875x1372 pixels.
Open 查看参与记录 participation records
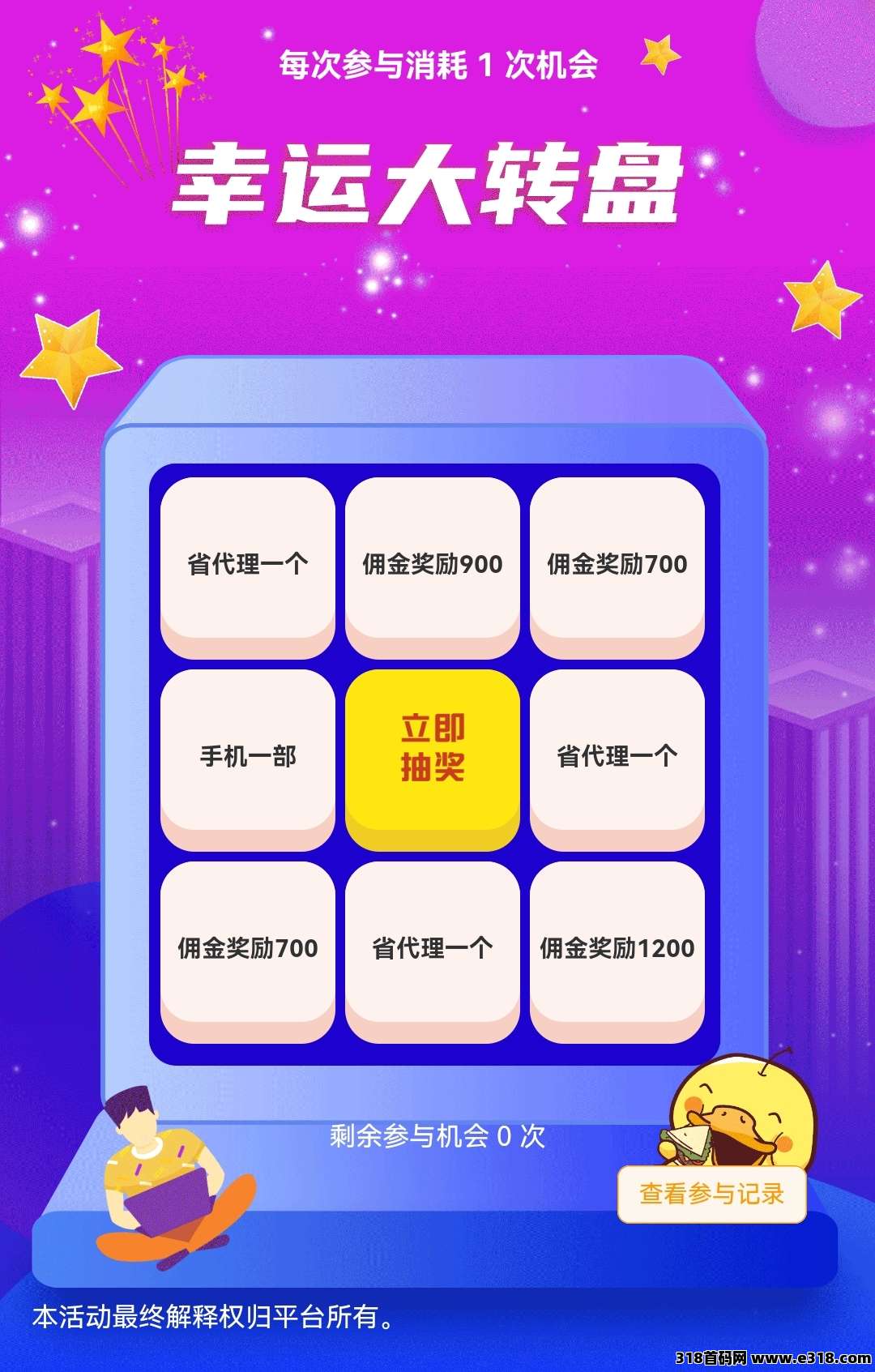pyautogui.click(x=711, y=1194)
